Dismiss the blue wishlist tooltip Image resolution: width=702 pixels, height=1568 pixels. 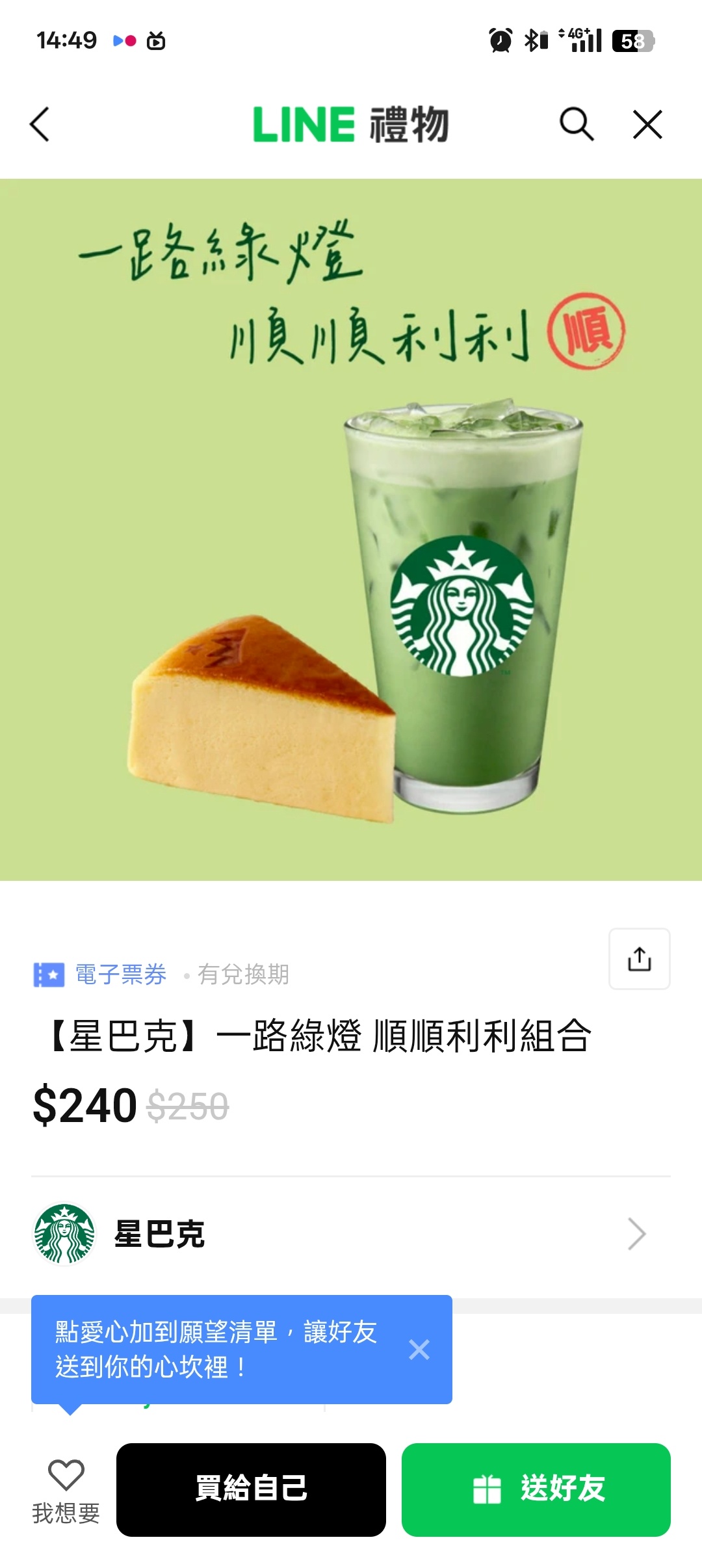[419, 1350]
